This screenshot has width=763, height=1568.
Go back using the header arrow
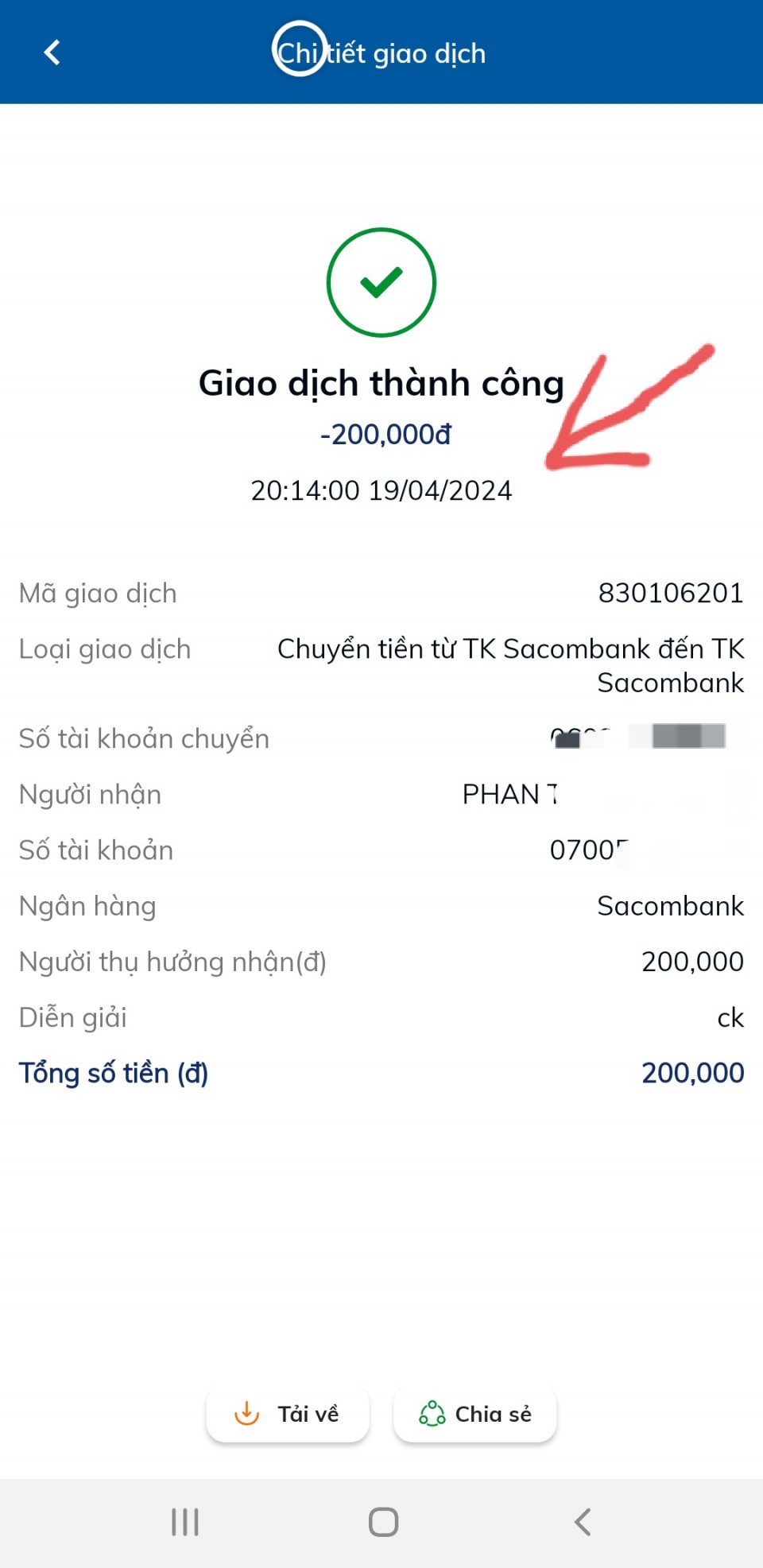click(x=52, y=52)
